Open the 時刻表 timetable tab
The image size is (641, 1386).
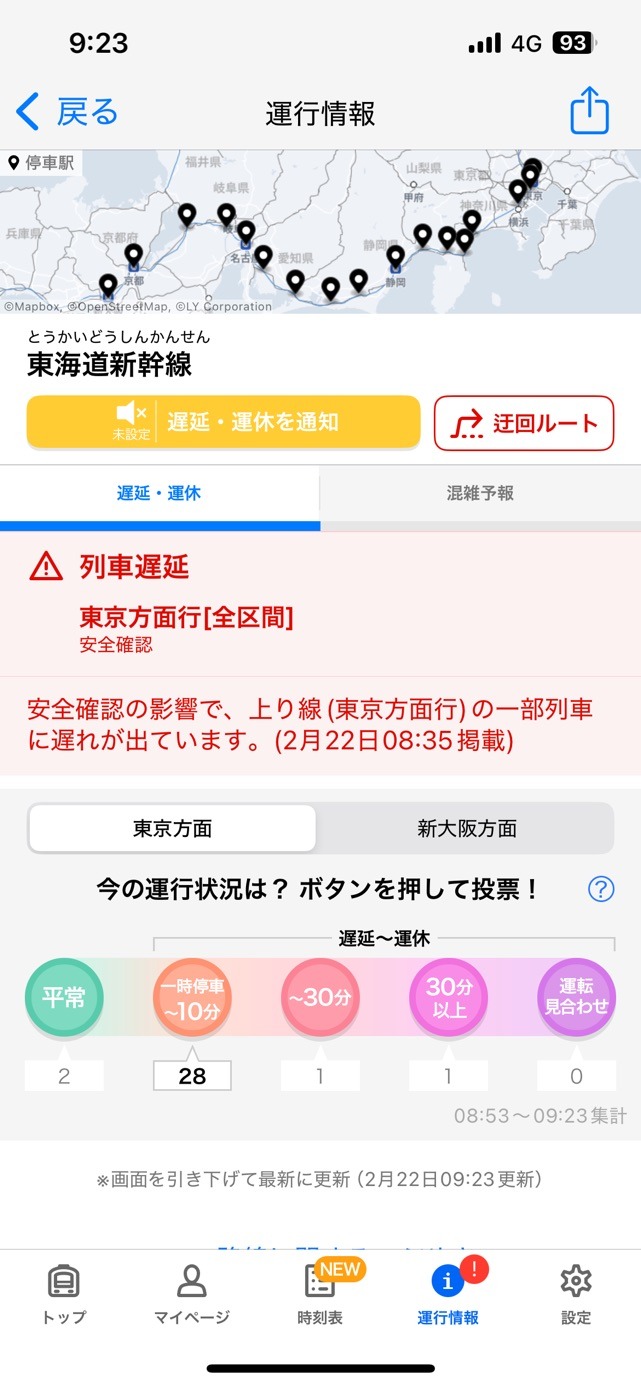(x=320, y=1293)
